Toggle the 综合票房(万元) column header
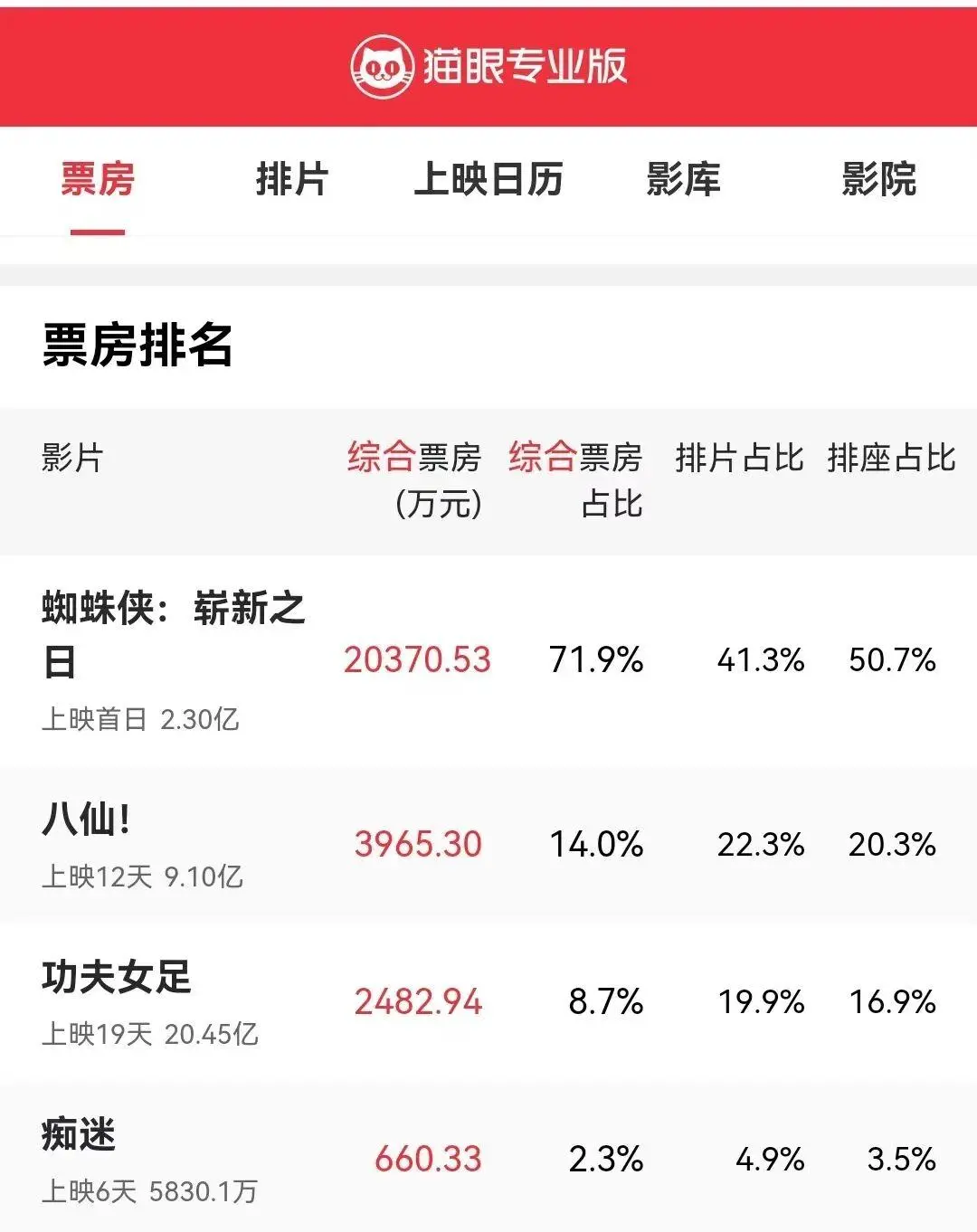Viewport: 977px width, 1232px height. pyautogui.click(x=415, y=479)
